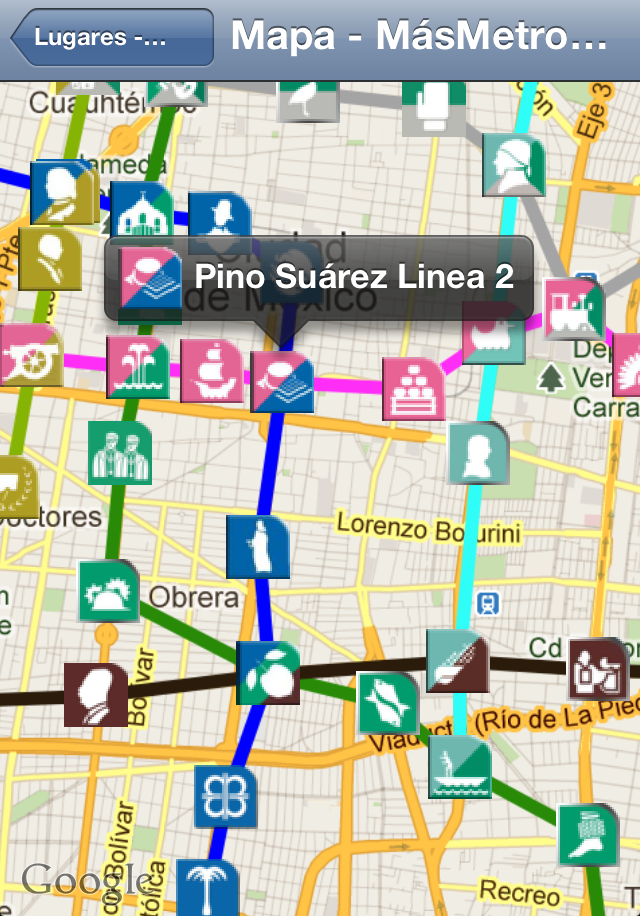640x916 pixels.
Task: Select the pink sailing ship station marker
Action: coord(211,370)
